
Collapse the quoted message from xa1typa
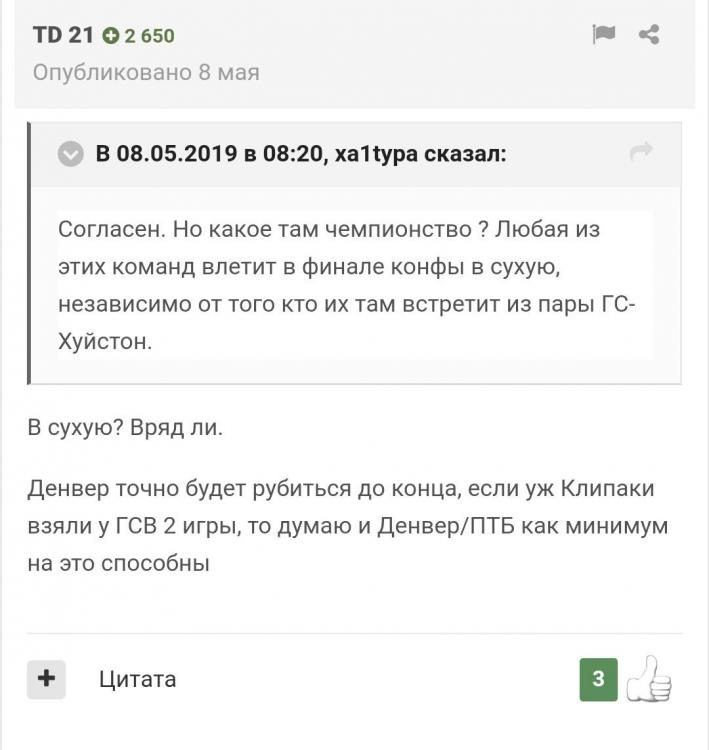click(x=70, y=154)
